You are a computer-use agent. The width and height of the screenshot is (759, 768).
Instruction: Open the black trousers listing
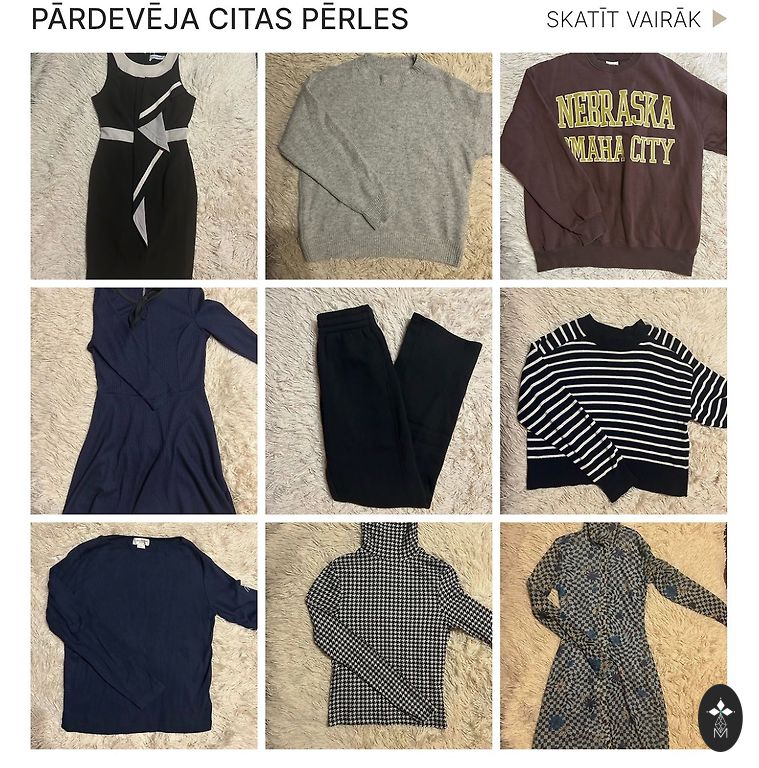(378, 401)
